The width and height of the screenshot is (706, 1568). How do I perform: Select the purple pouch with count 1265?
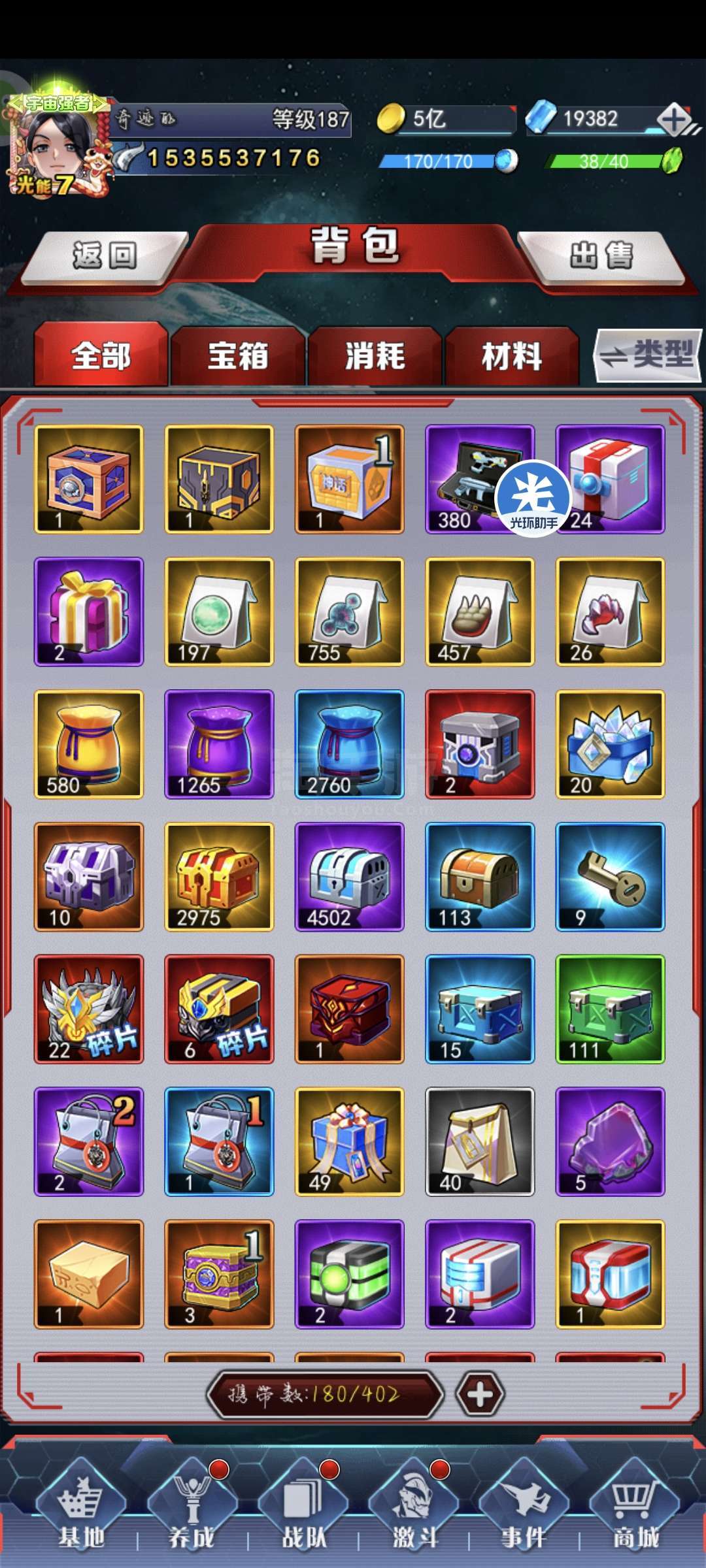[219, 744]
